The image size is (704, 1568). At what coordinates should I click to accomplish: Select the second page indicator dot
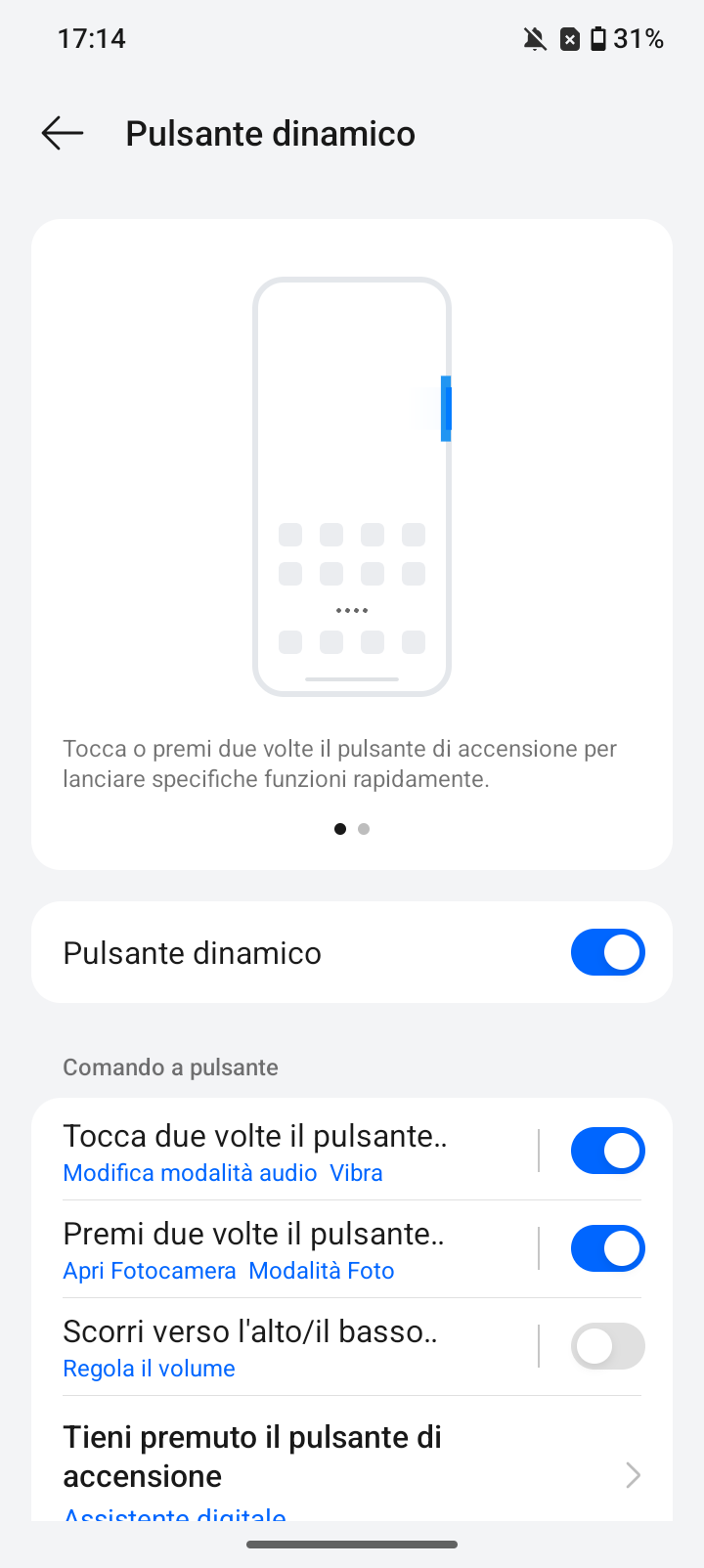[364, 829]
